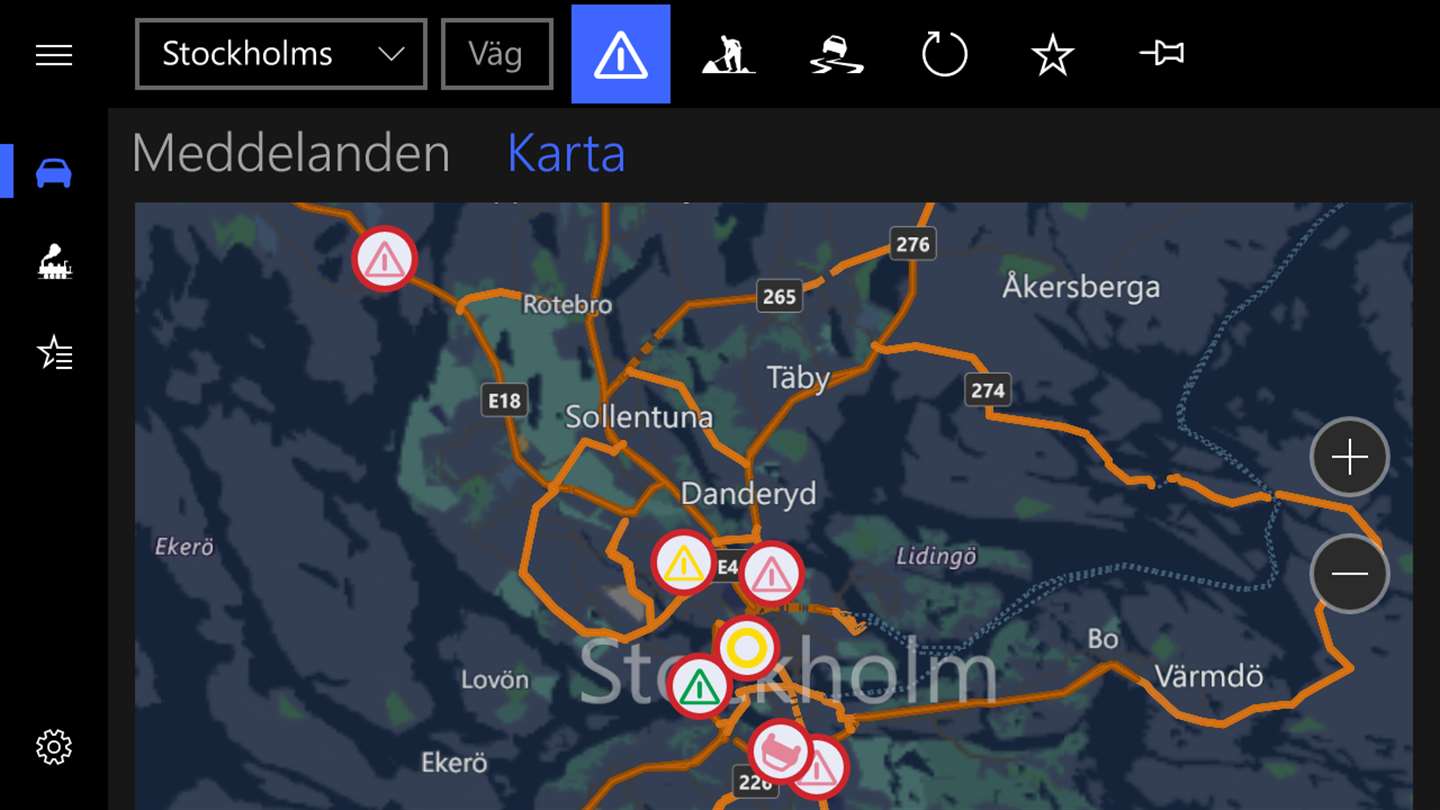Open settings gear
1440x810 pixels.
(x=54, y=747)
